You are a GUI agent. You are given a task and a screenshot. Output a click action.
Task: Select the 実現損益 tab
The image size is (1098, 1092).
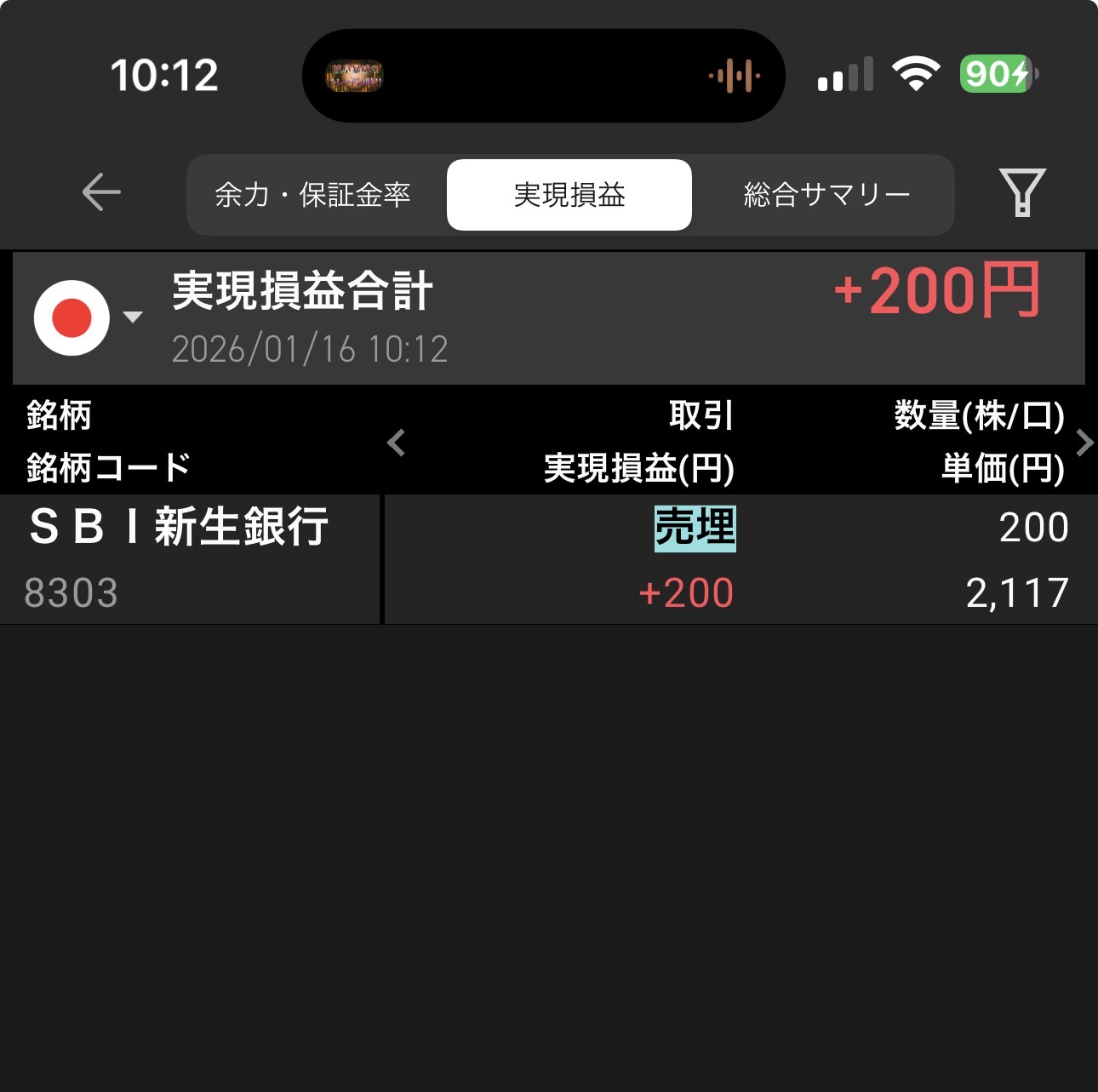[569, 195]
